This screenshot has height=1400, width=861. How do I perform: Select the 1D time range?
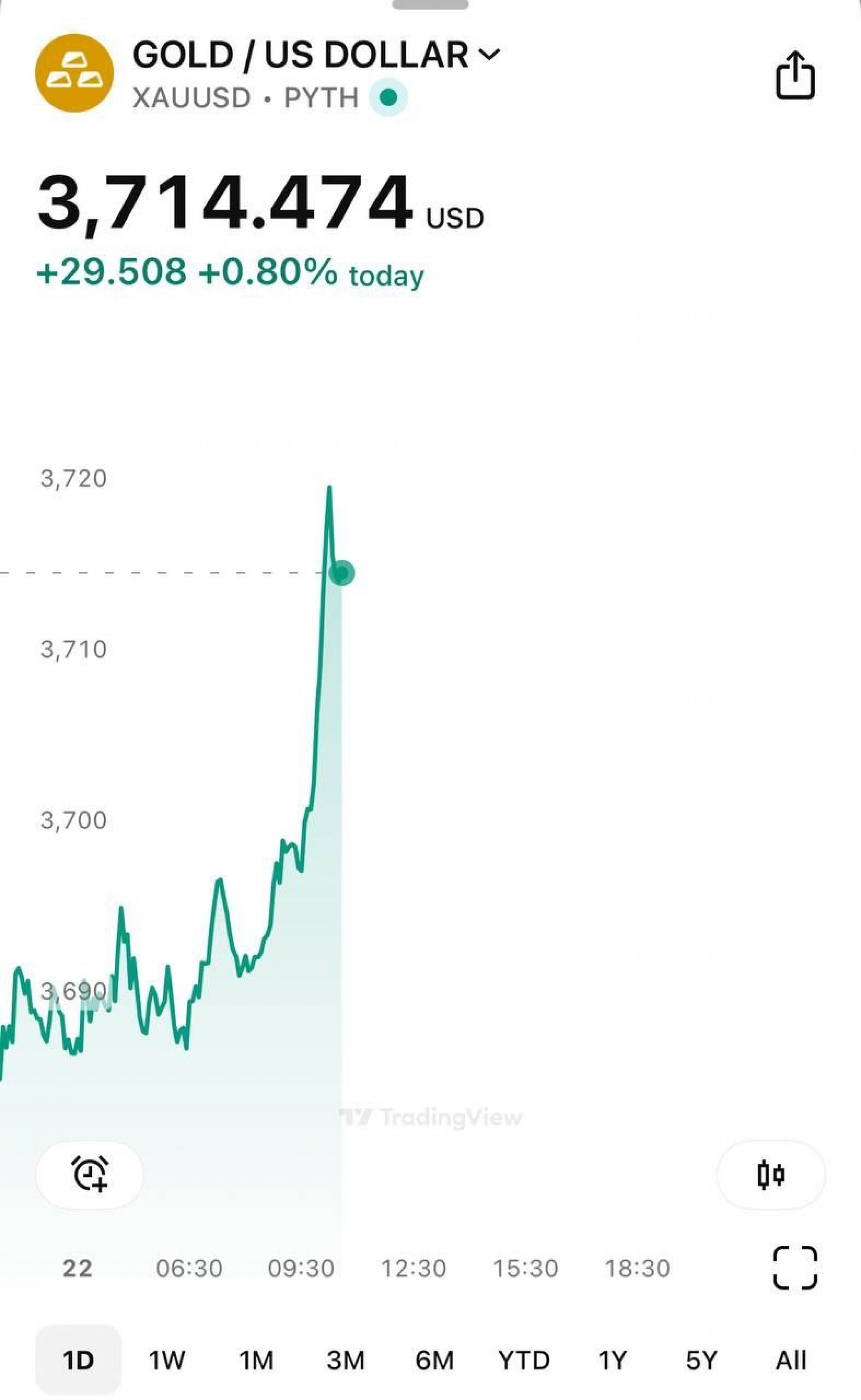78,1361
